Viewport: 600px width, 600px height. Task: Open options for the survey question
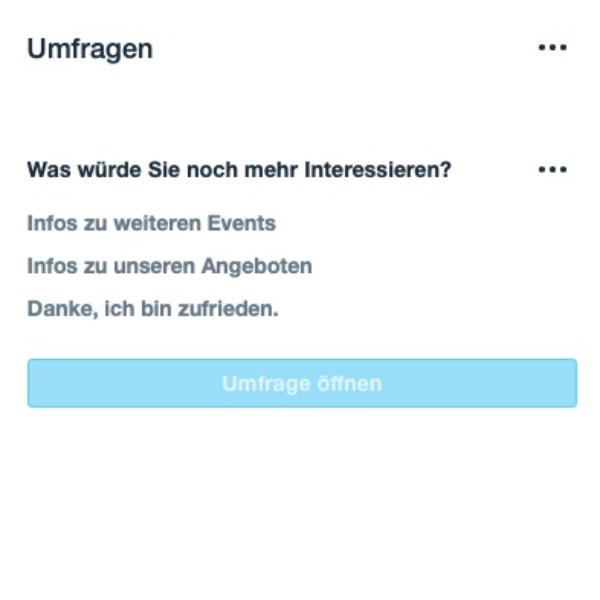(552, 170)
